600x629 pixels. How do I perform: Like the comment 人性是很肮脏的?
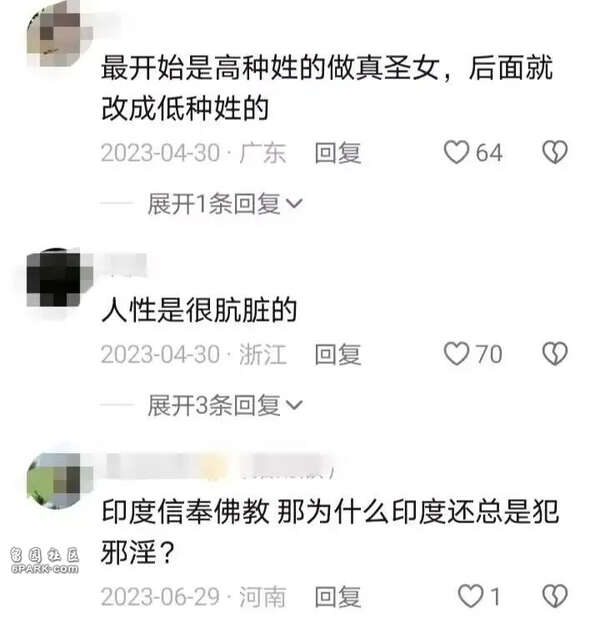coord(457,353)
